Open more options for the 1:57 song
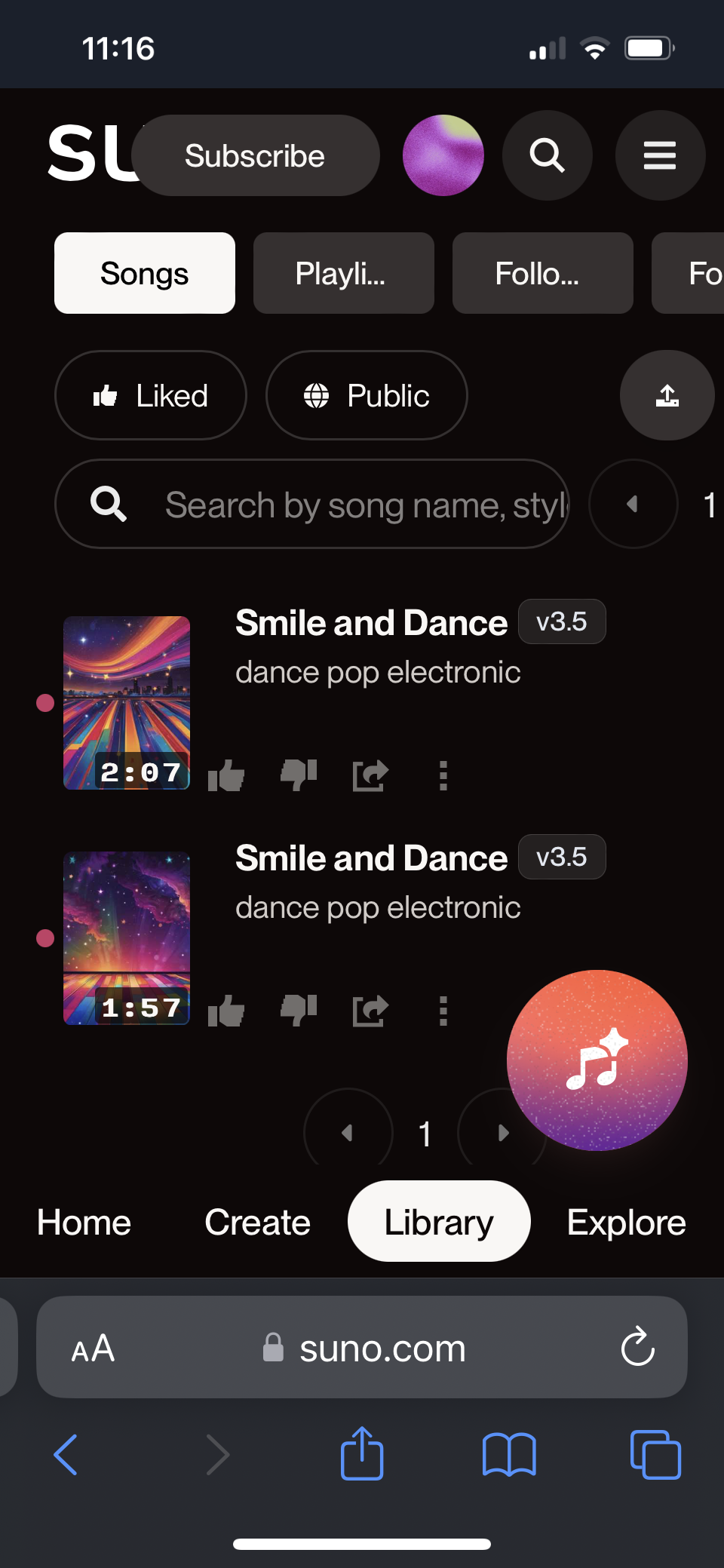The image size is (724, 1568). click(x=443, y=1011)
